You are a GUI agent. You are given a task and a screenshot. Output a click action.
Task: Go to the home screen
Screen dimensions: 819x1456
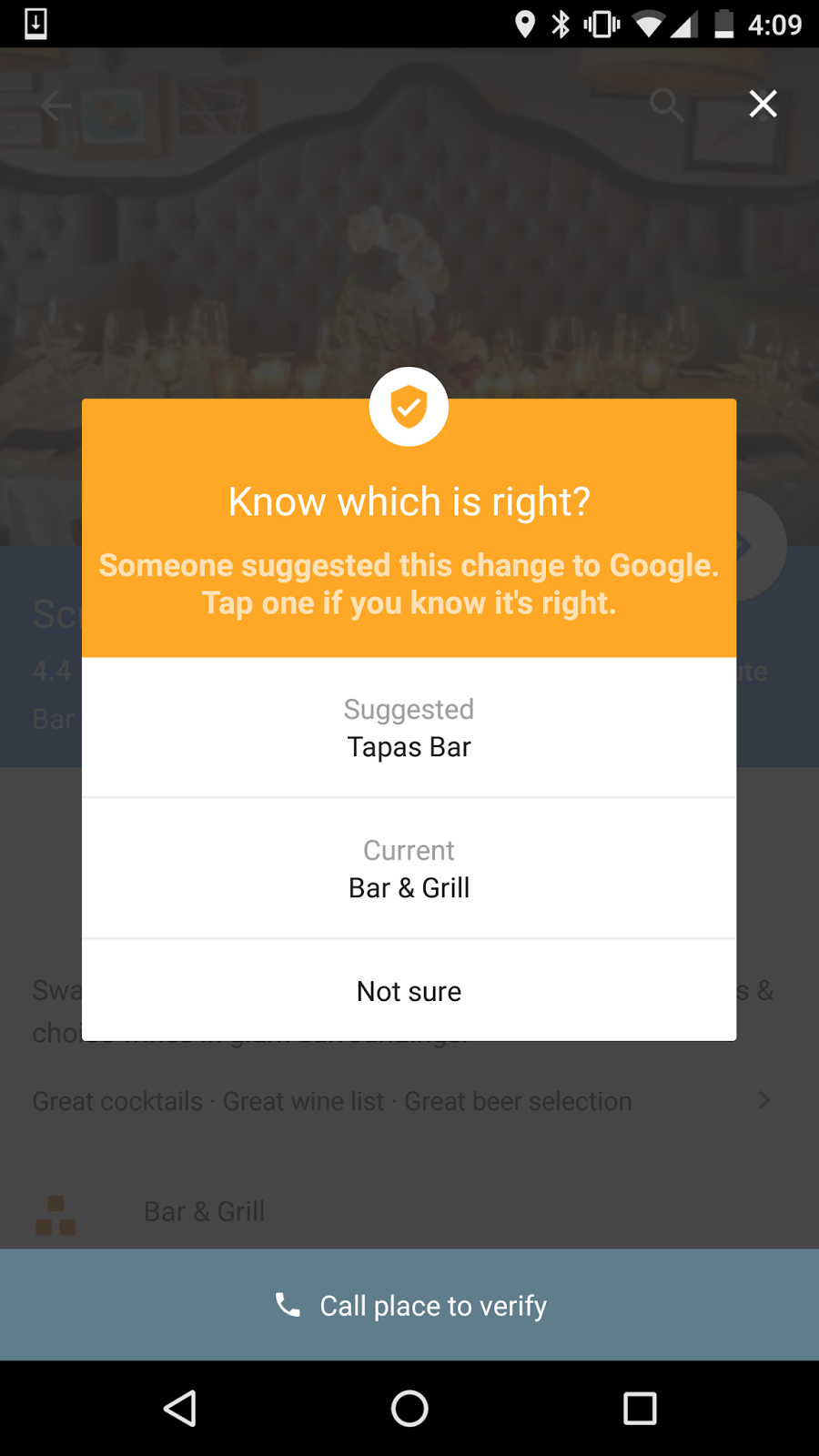(409, 1408)
